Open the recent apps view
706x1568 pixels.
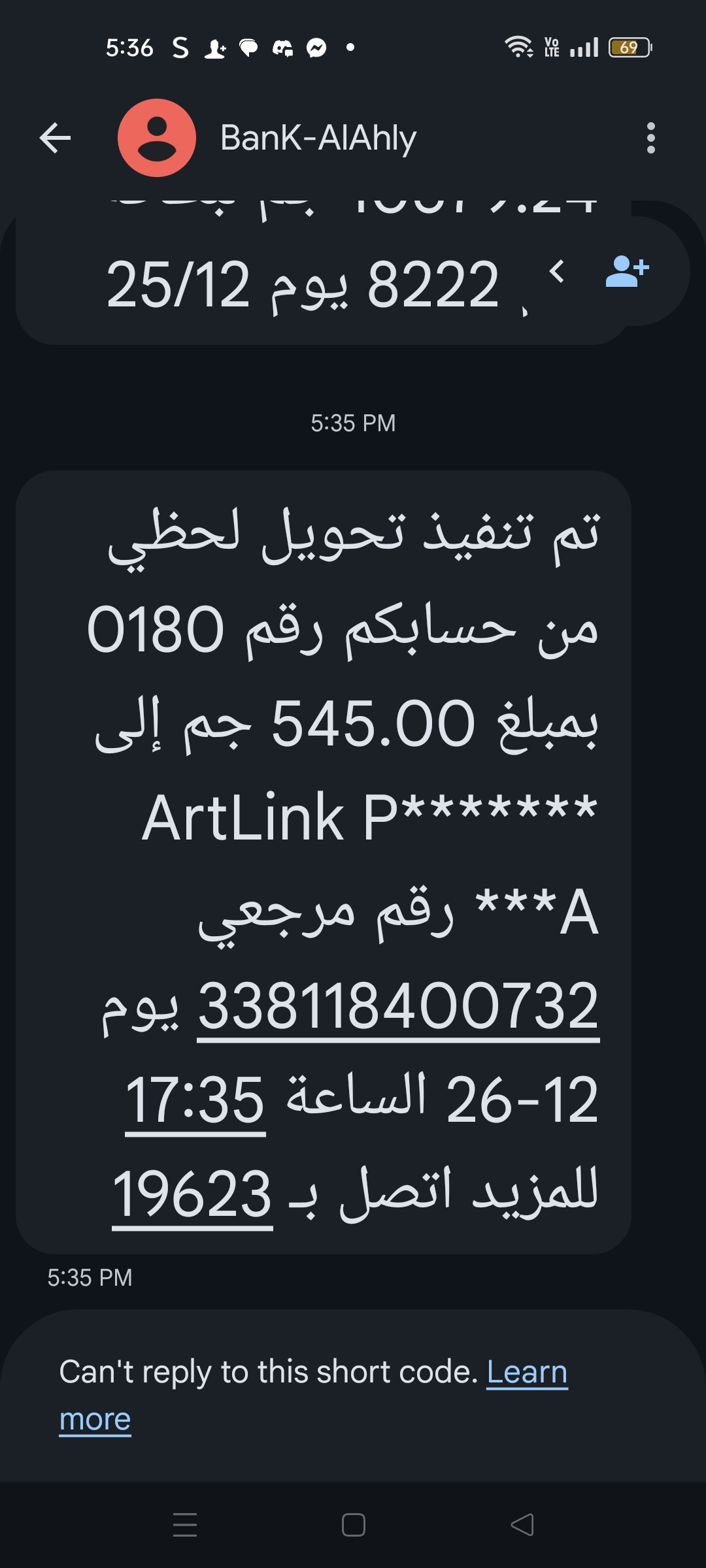pyautogui.click(x=185, y=1525)
